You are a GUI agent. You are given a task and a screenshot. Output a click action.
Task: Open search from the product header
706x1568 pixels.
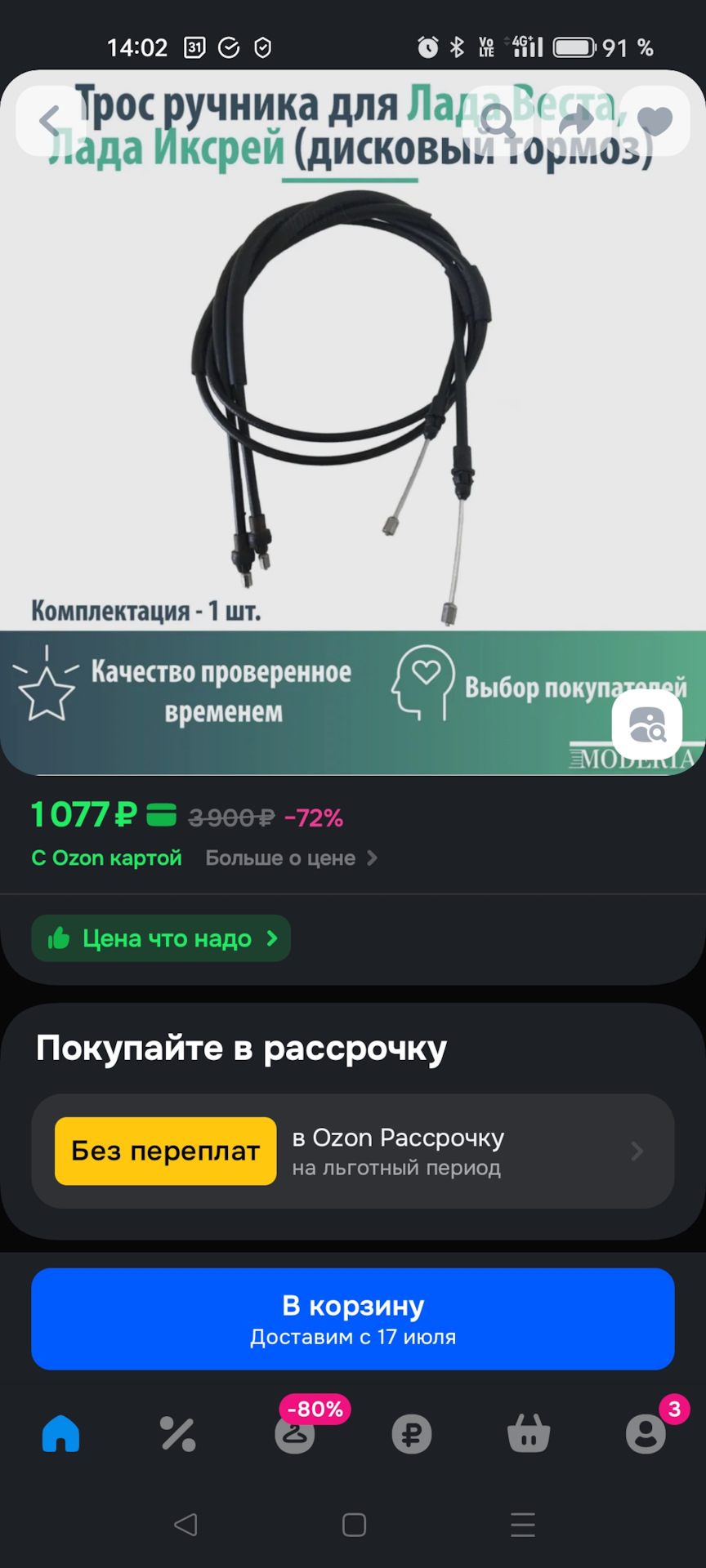point(498,121)
